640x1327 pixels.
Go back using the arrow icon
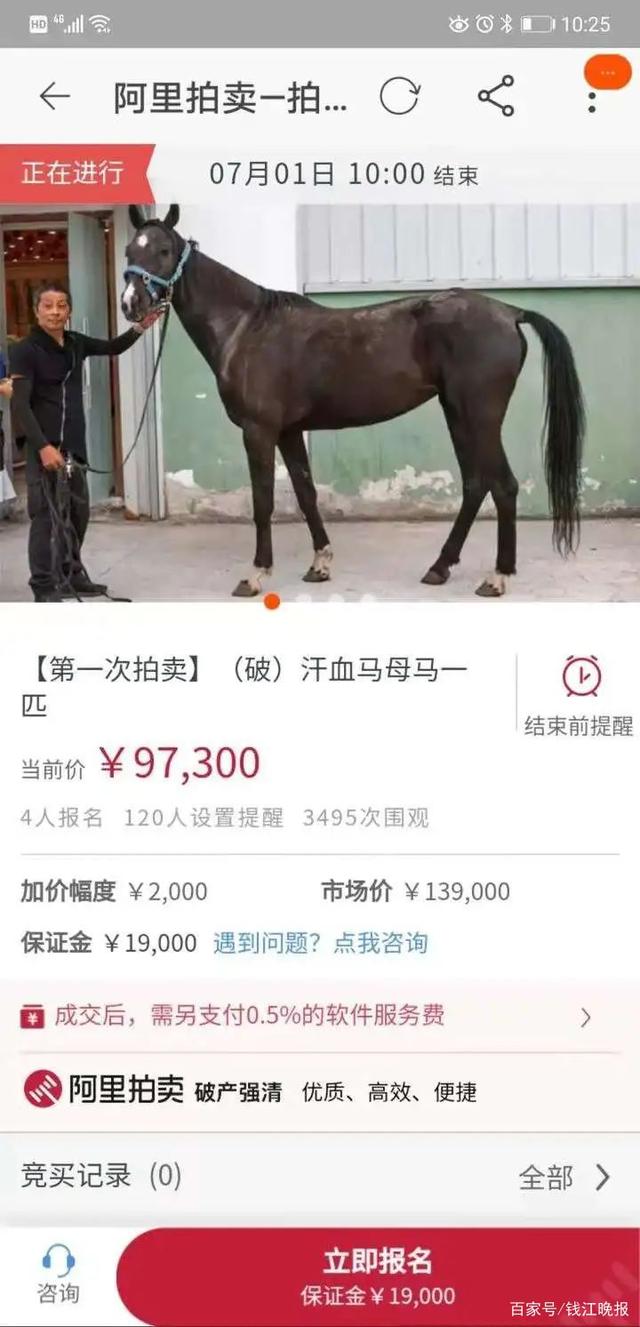[54, 97]
